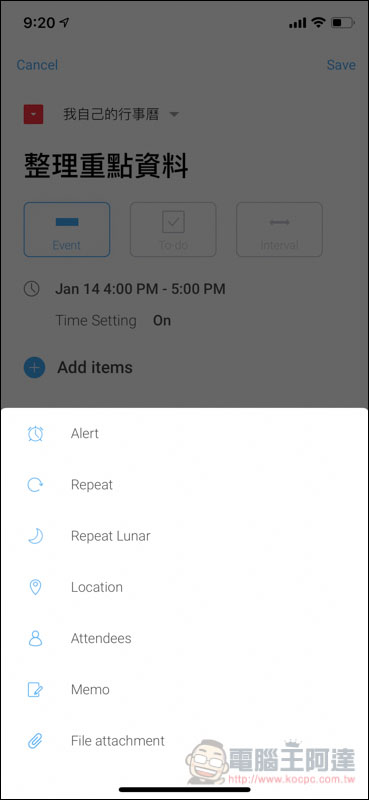Screen dimensions: 369x800
Task: Switch to Interval type
Action: (279, 229)
